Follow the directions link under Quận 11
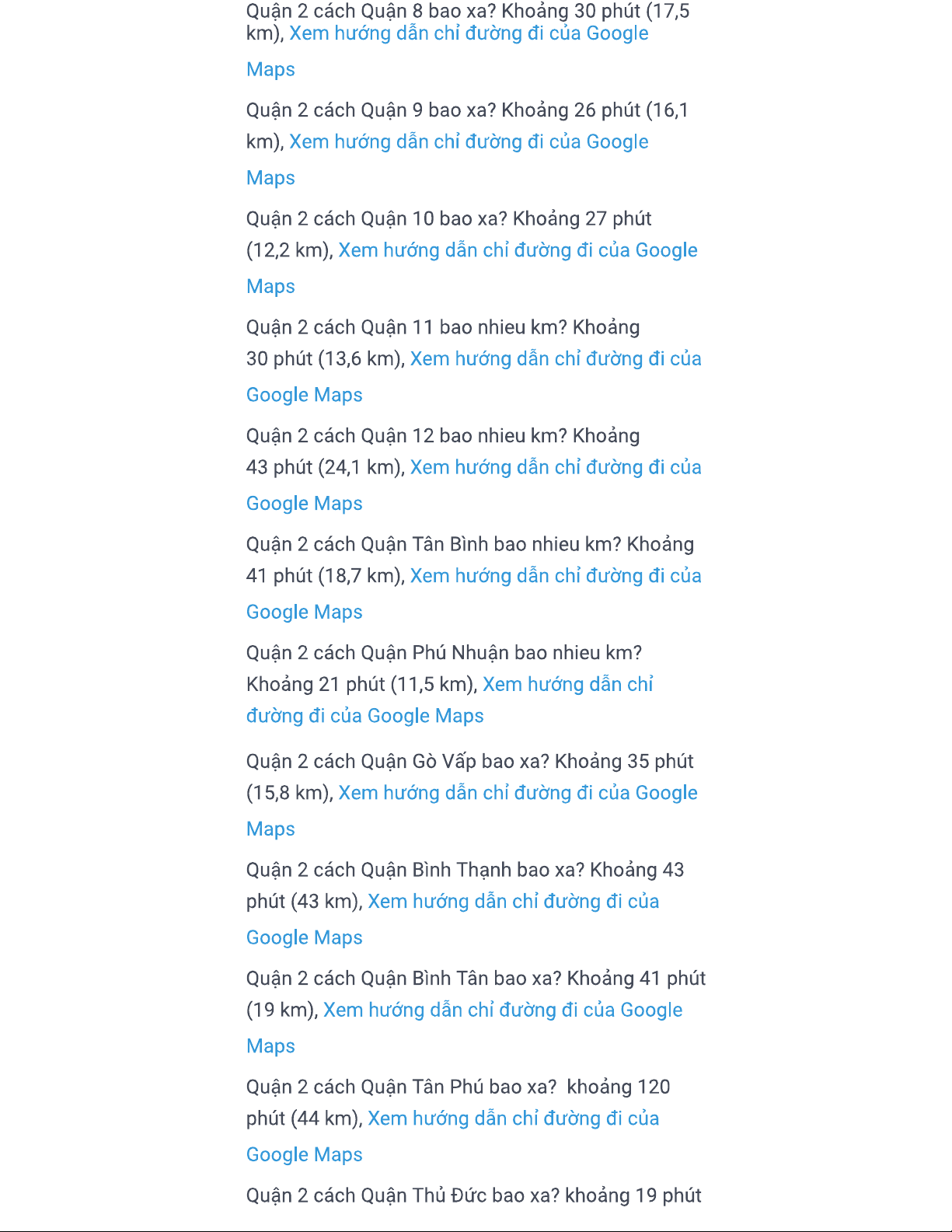The image size is (952, 1232). tap(556, 359)
